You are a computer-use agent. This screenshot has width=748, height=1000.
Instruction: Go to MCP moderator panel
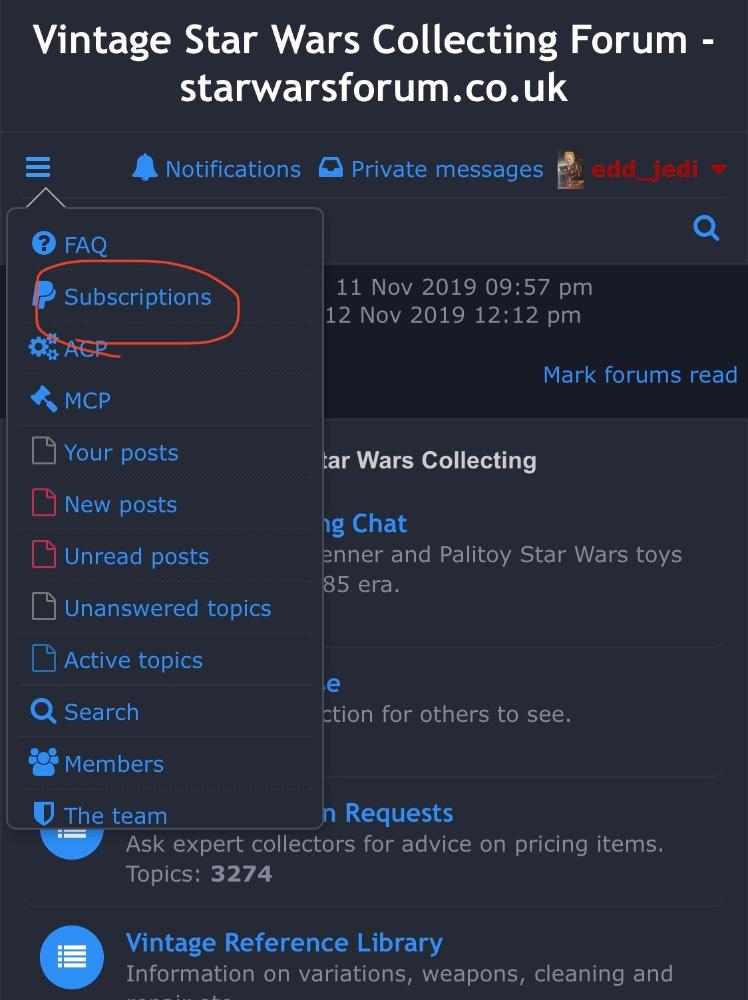click(x=87, y=400)
